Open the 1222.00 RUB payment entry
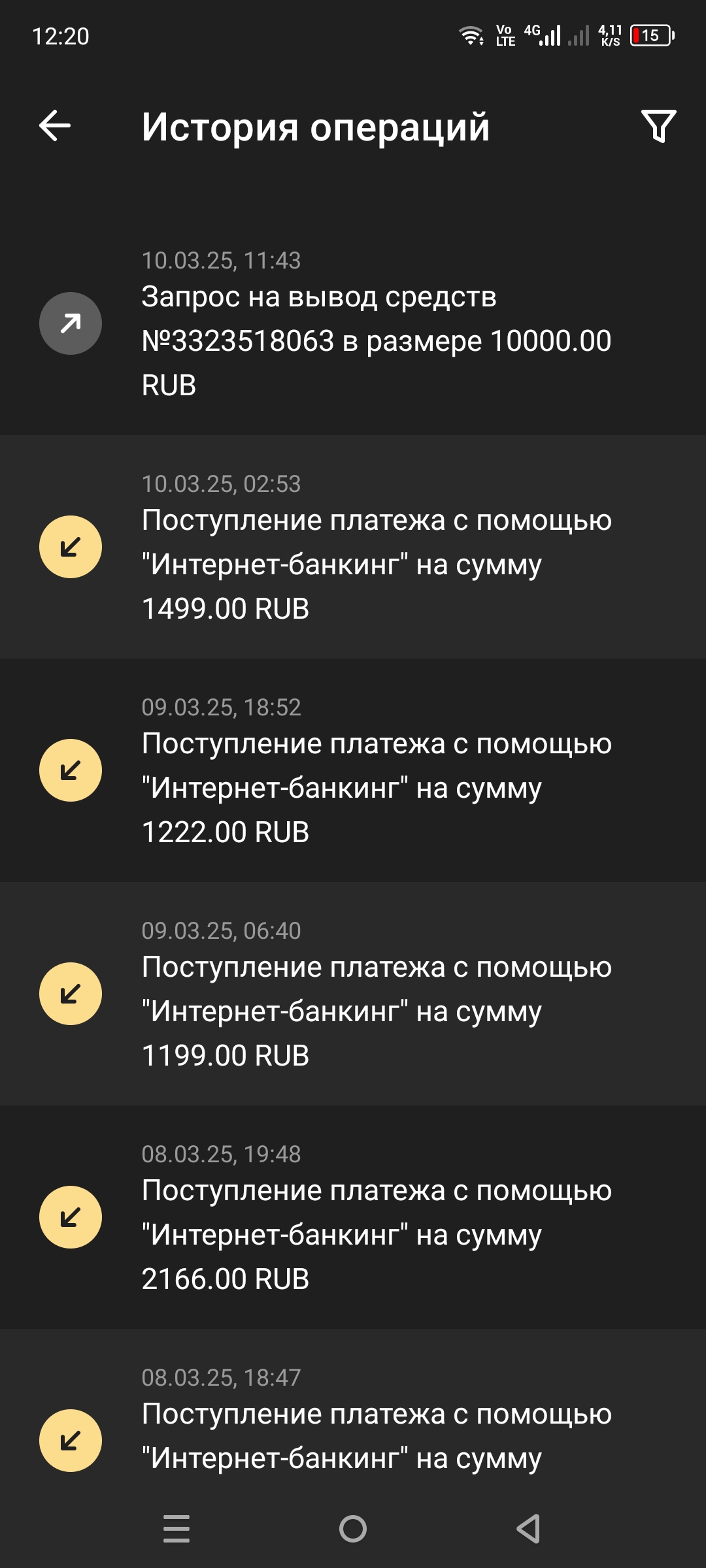 point(353,770)
